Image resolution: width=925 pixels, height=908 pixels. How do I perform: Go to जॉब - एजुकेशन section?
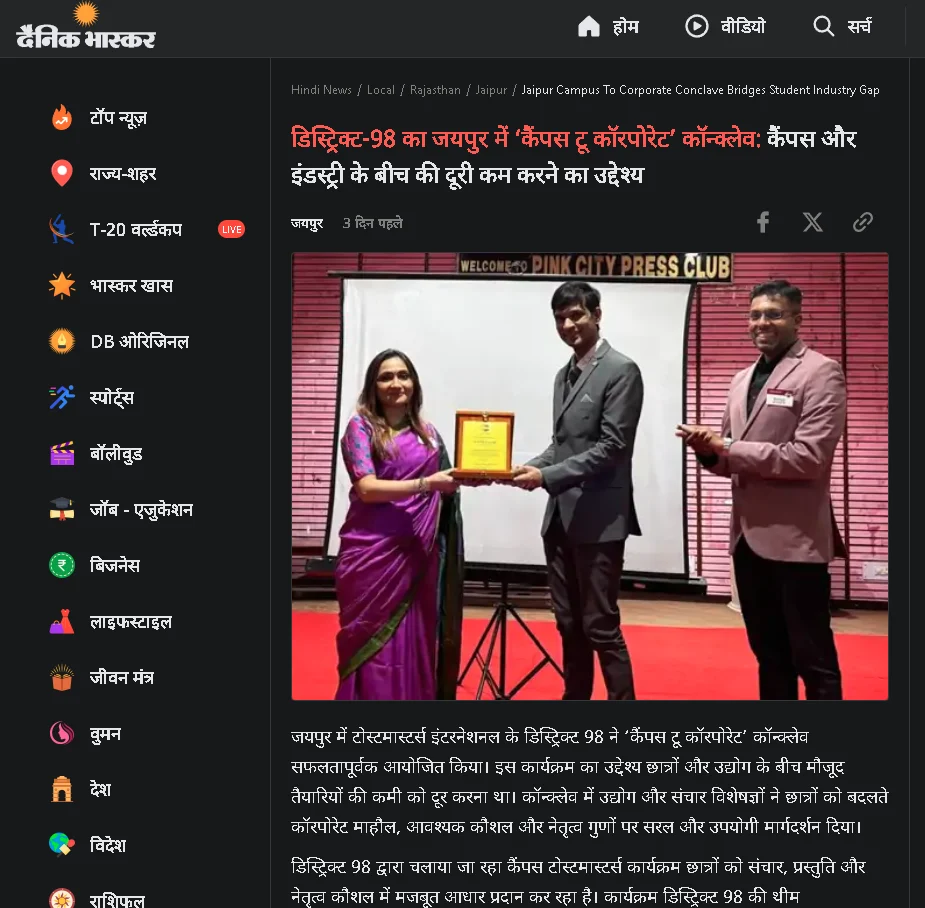pos(140,510)
